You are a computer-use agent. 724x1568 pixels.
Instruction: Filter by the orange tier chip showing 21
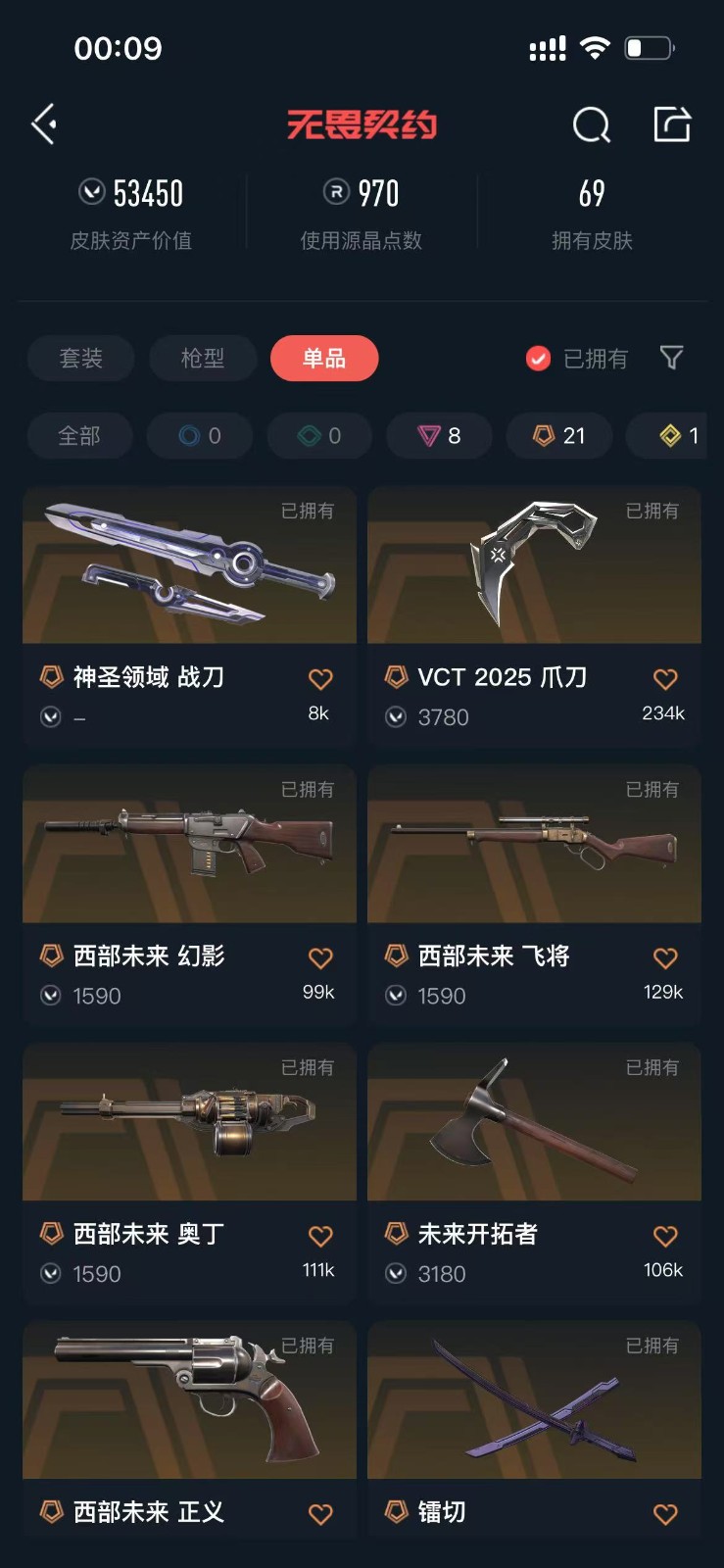pyautogui.click(x=559, y=436)
